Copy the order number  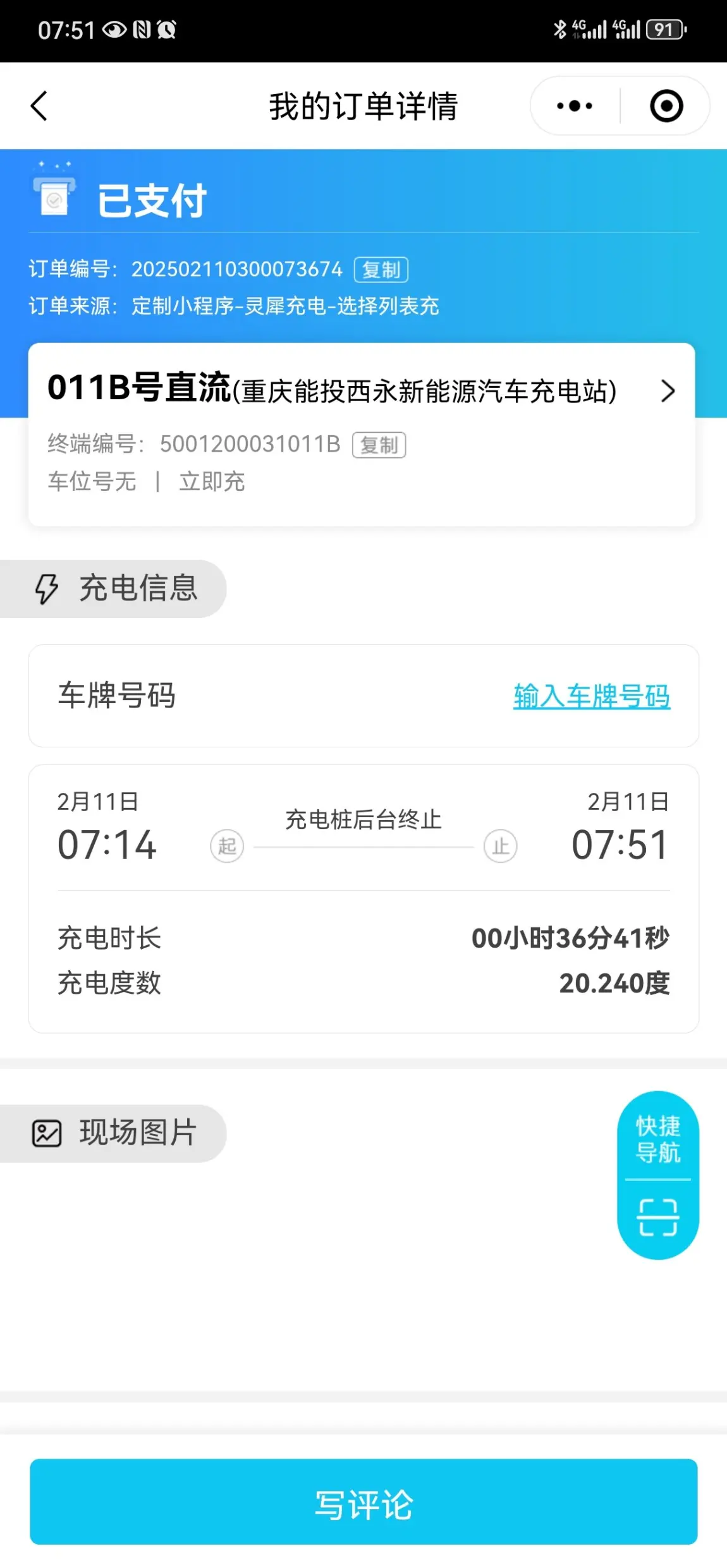pyautogui.click(x=381, y=270)
